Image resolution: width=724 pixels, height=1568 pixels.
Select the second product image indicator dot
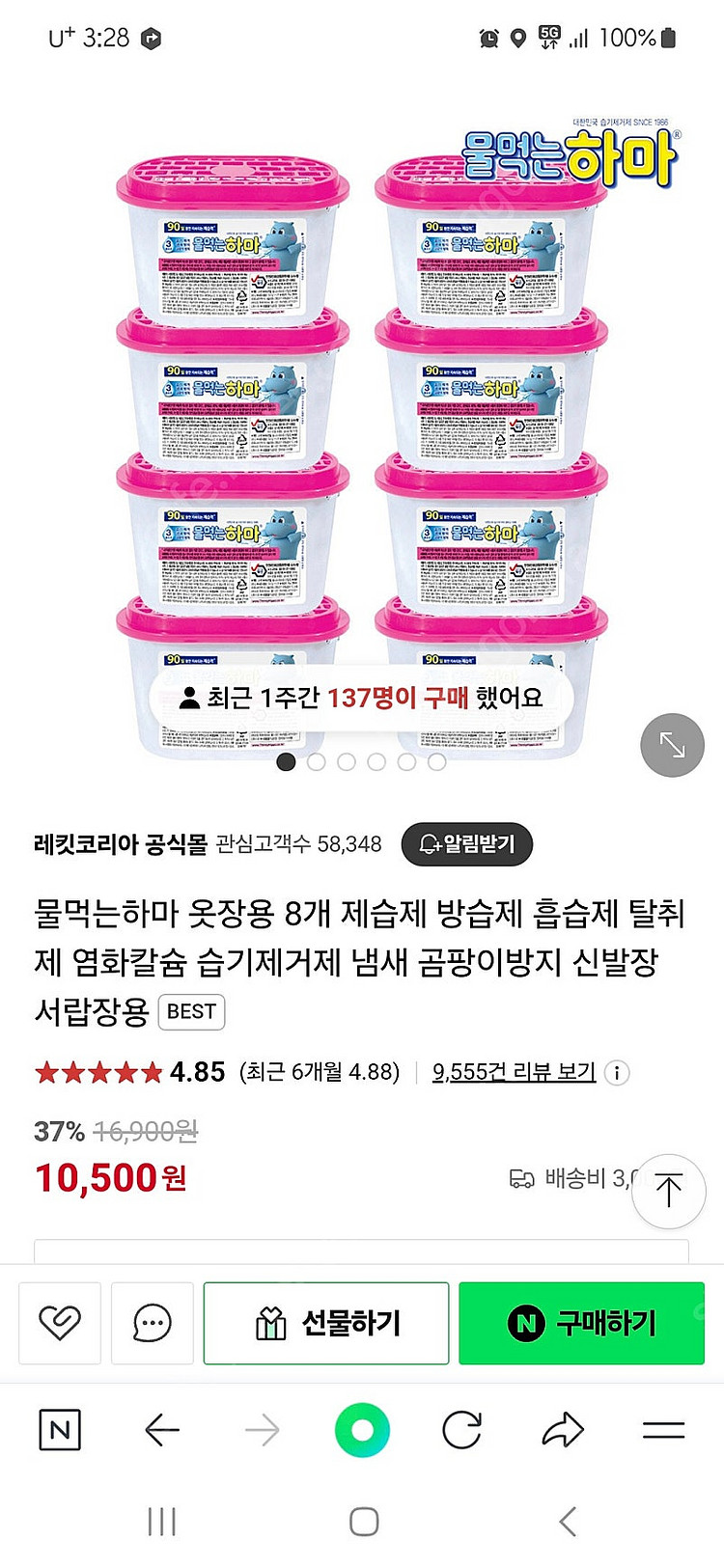click(x=316, y=761)
